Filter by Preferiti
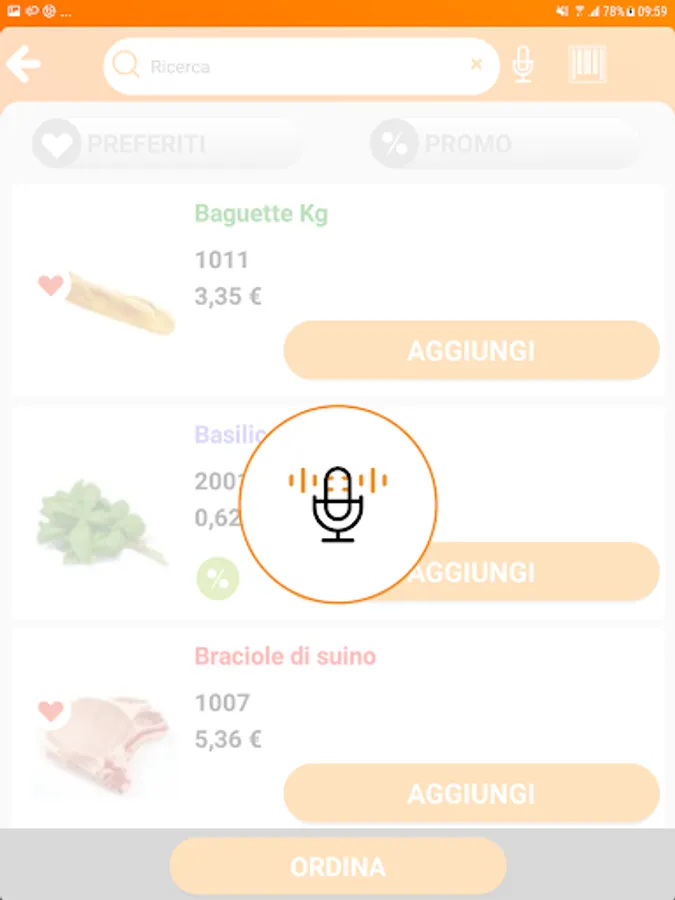Screen dimensions: 675x900 tap(166, 144)
